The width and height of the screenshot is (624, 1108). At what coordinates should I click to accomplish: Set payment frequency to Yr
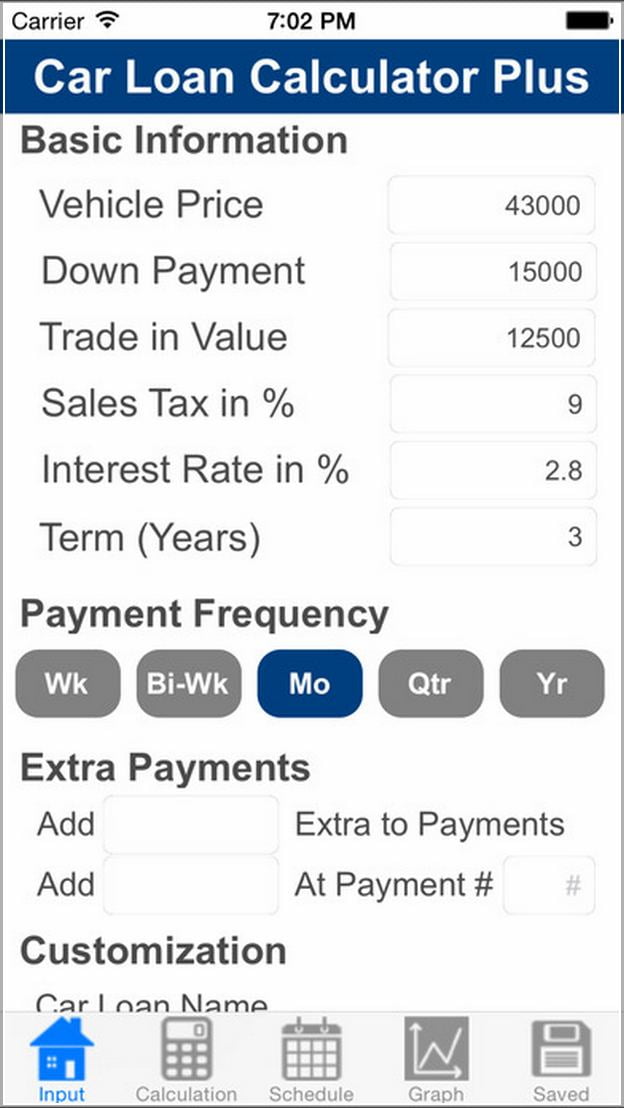(x=552, y=683)
